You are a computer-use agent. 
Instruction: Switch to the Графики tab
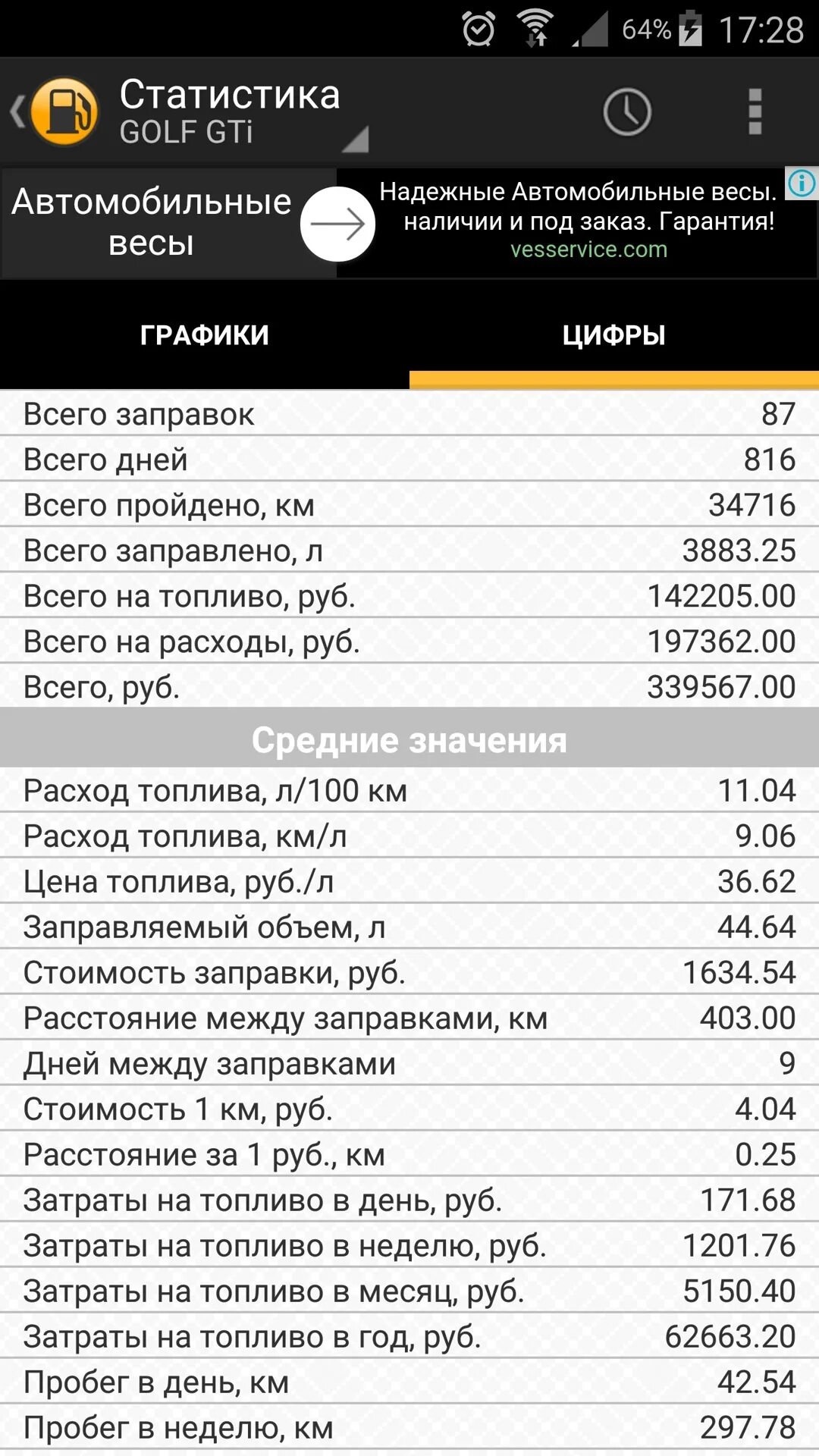205,335
